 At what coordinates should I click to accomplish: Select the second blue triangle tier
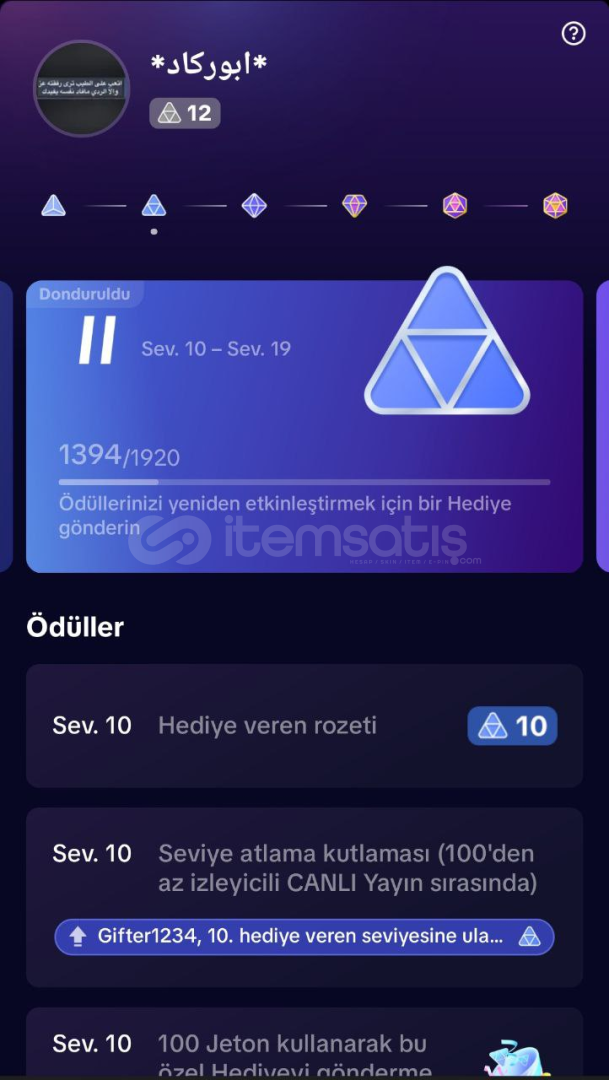tap(154, 205)
